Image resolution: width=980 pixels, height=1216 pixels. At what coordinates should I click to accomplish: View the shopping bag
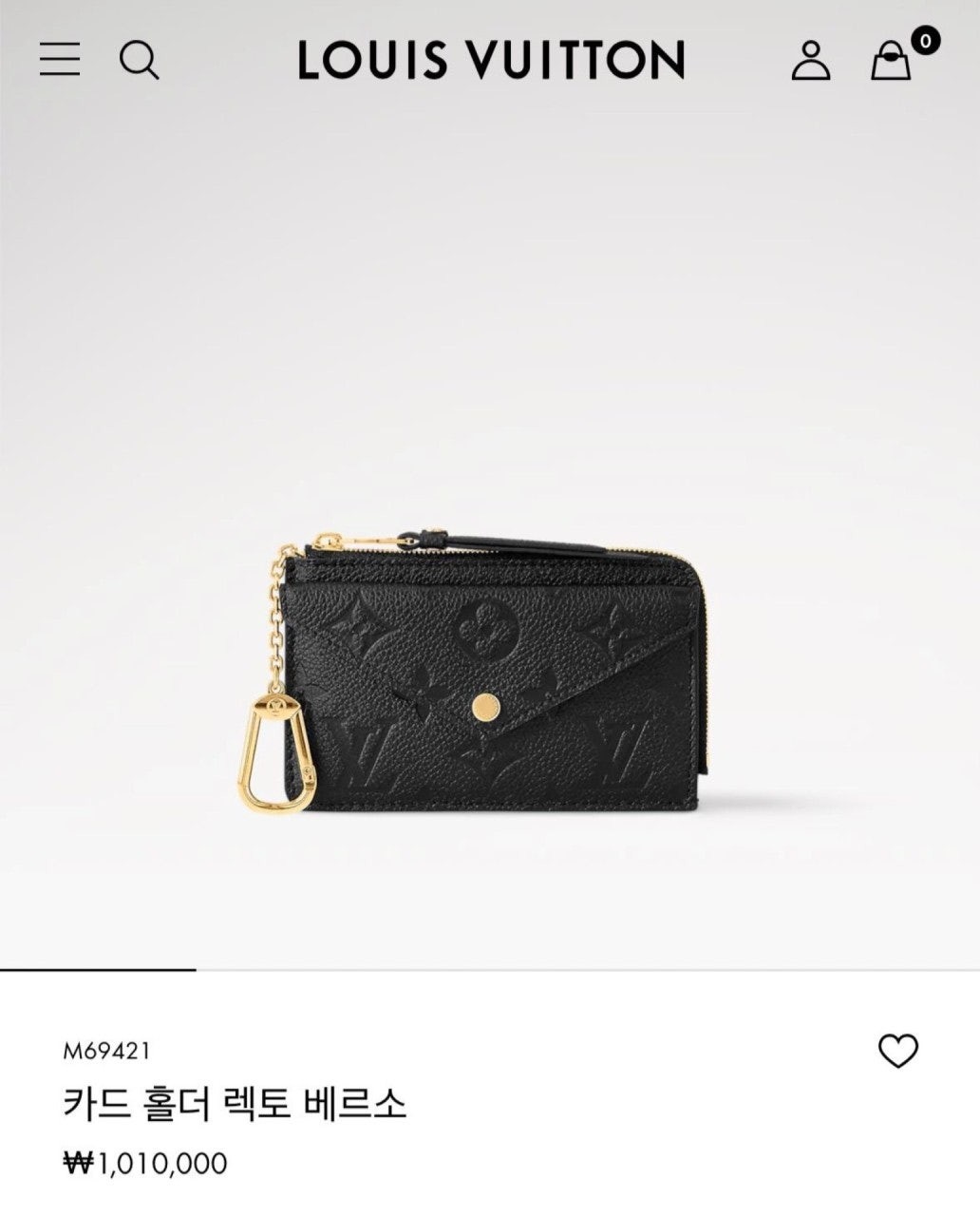[892, 60]
